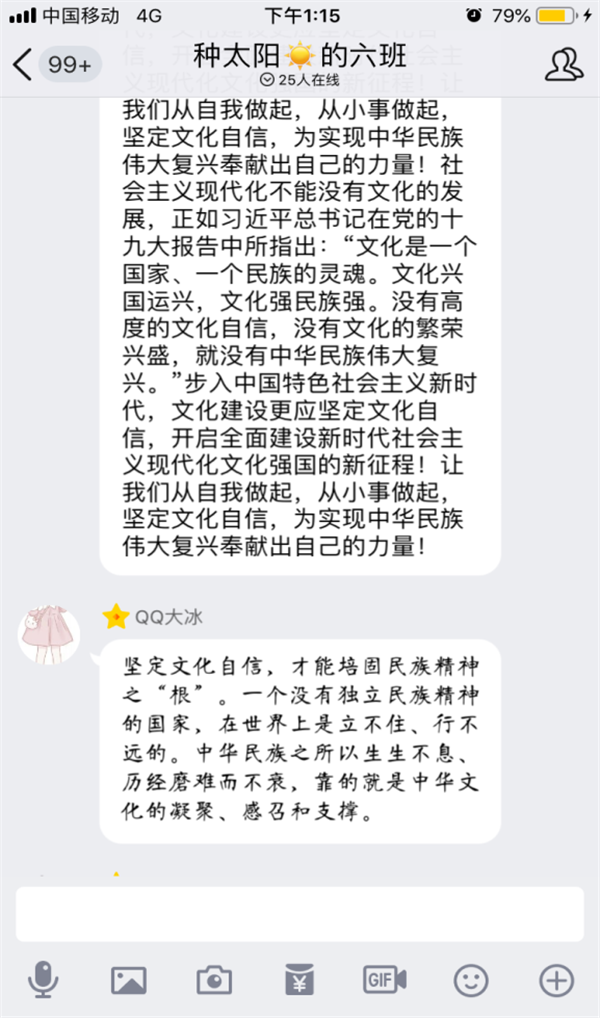The height and width of the screenshot is (1018, 600).
Task: Open the camera to take a photo
Action: [x=214, y=980]
